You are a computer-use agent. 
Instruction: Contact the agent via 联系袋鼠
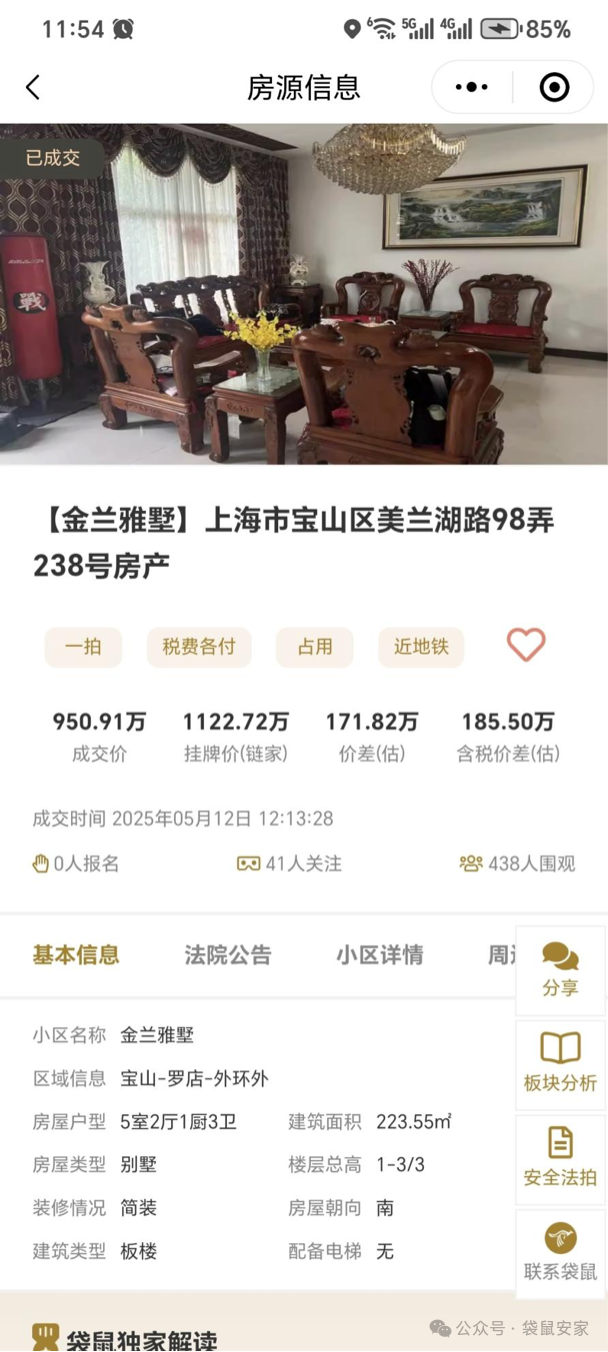[x=560, y=1252]
